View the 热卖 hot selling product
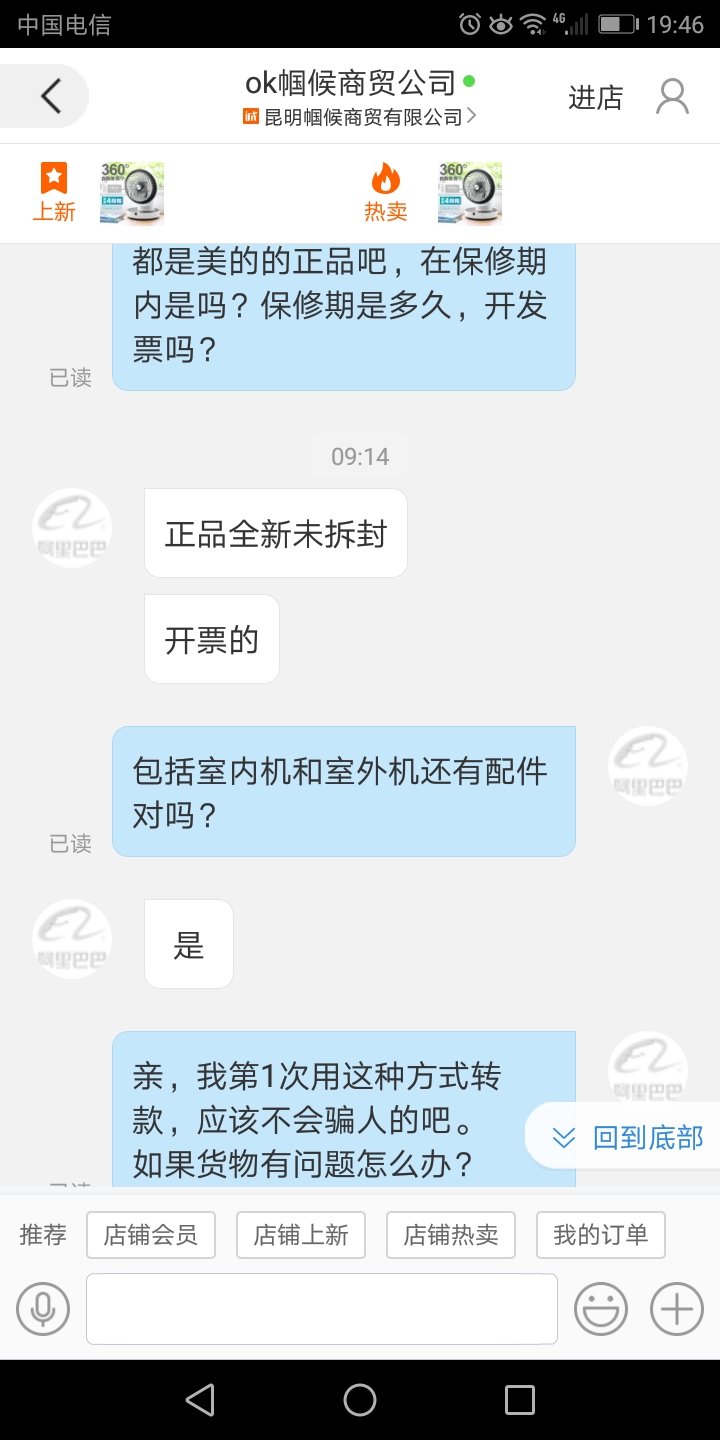 [x=469, y=193]
